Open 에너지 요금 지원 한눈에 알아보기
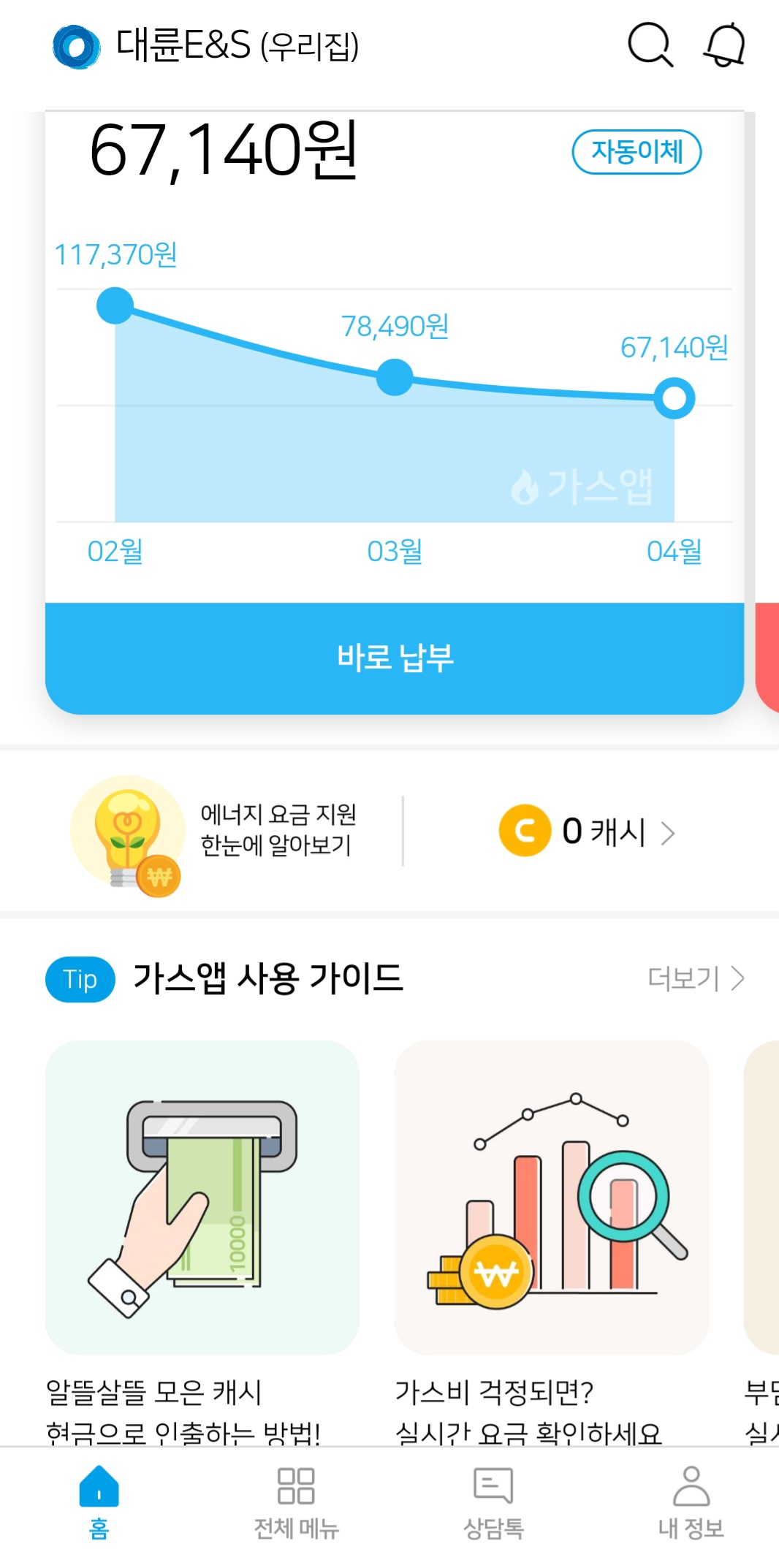779x1568 pixels. (219, 831)
